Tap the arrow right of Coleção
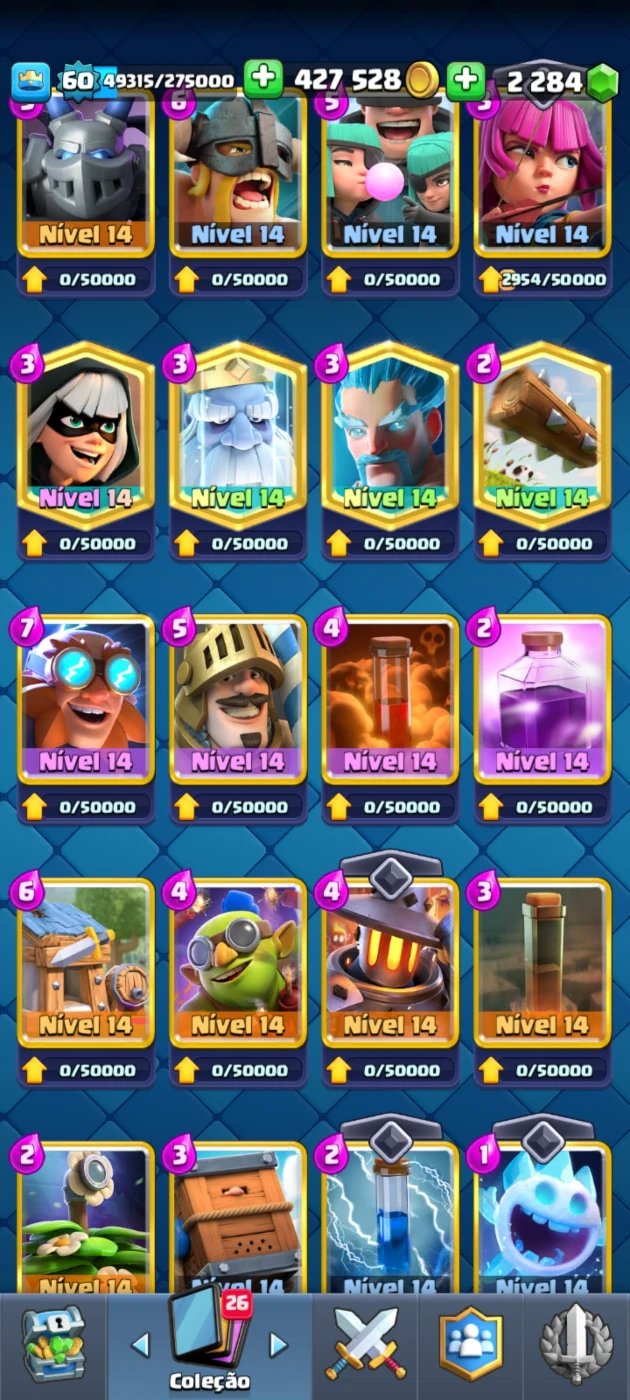This screenshot has width=630, height=1400. (279, 1345)
